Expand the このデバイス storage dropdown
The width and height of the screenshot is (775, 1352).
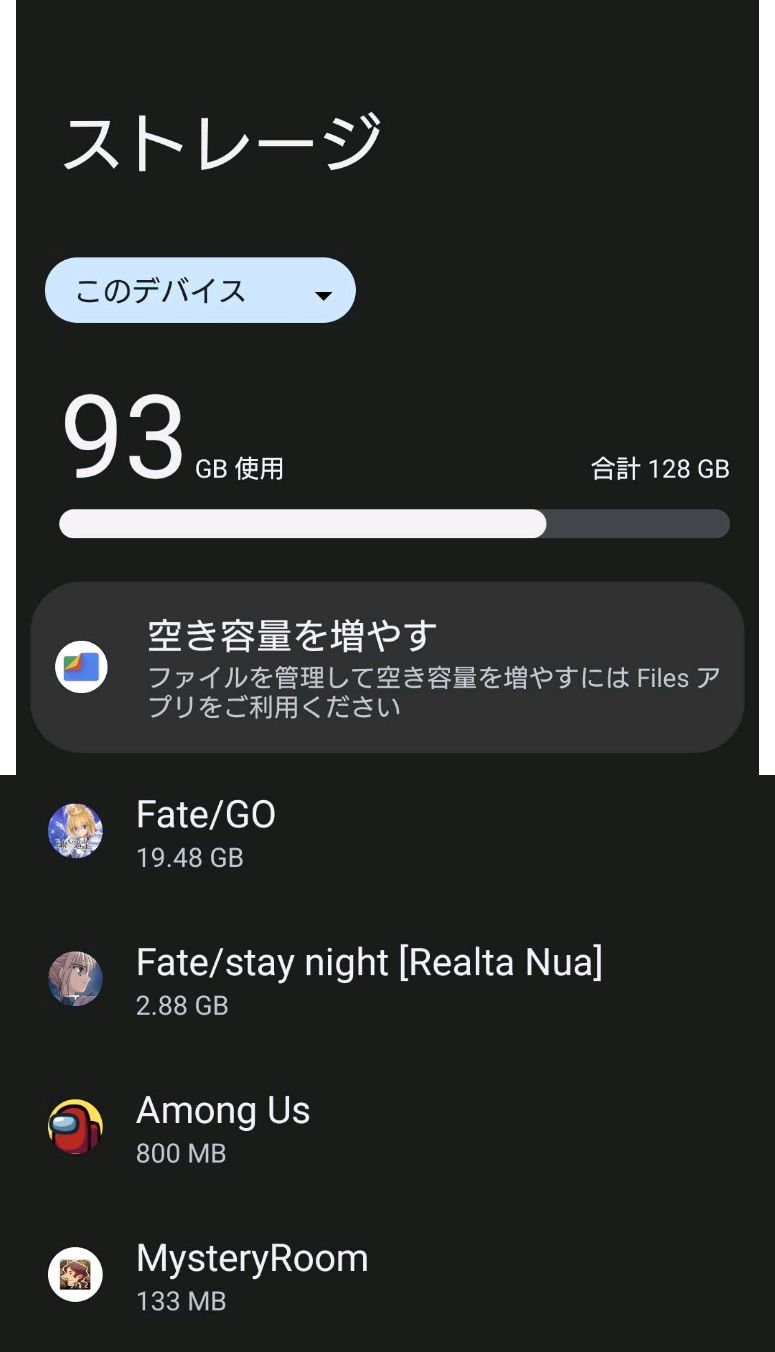(200, 291)
